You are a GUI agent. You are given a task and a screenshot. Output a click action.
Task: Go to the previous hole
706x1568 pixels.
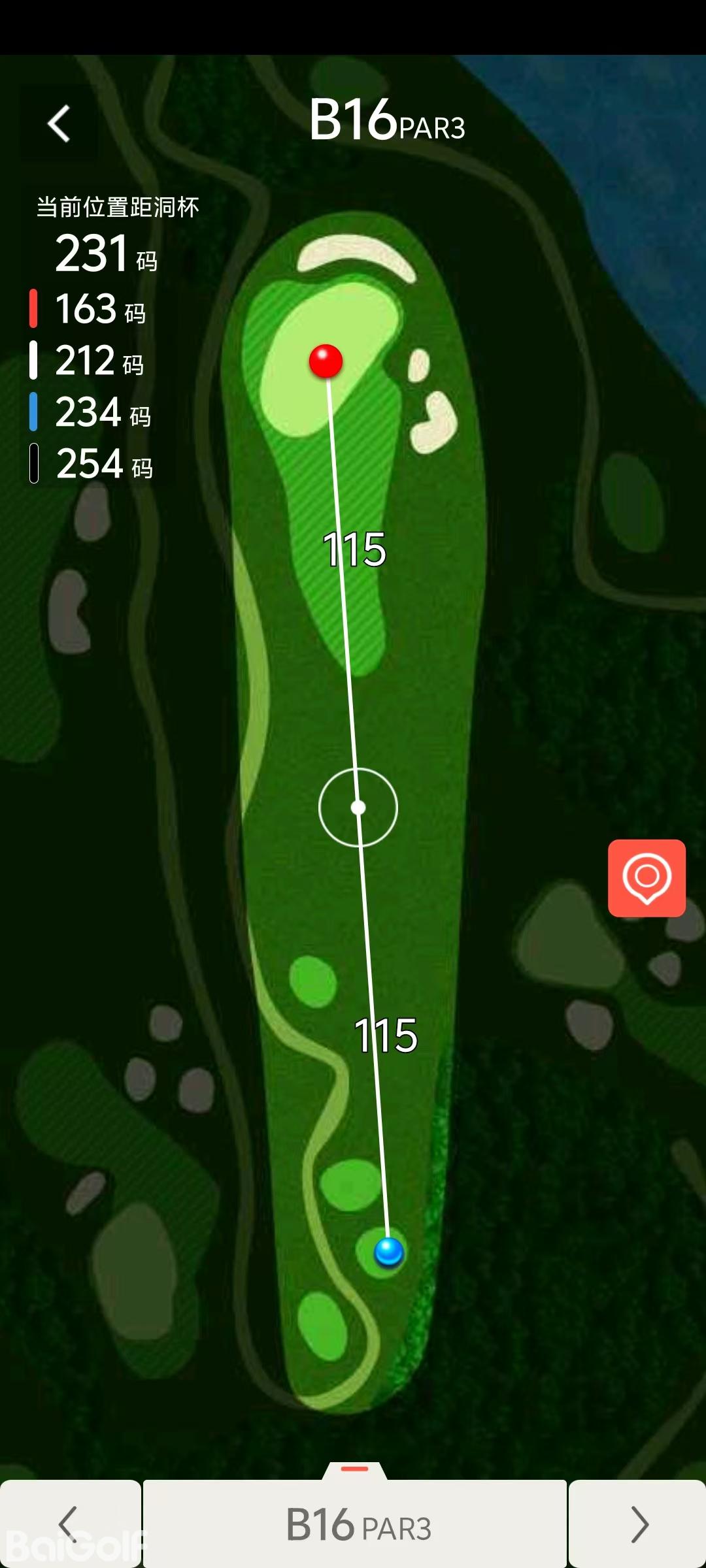69,1524
